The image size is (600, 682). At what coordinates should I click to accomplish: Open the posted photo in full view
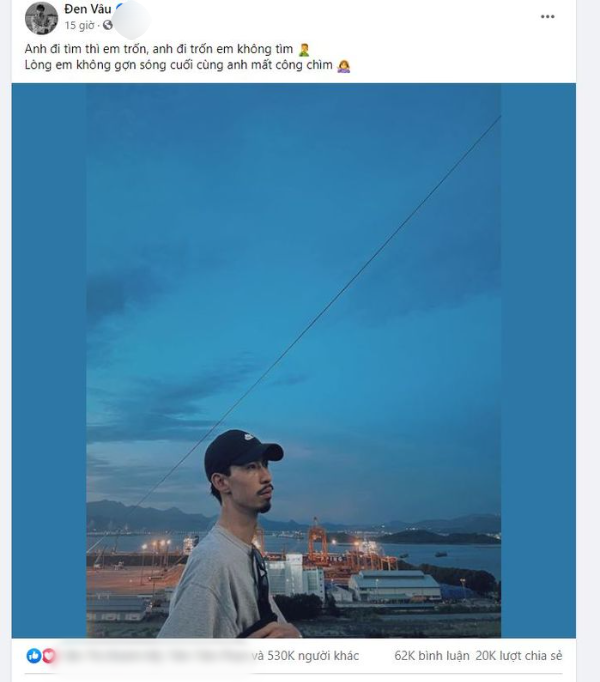[x=293, y=360]
